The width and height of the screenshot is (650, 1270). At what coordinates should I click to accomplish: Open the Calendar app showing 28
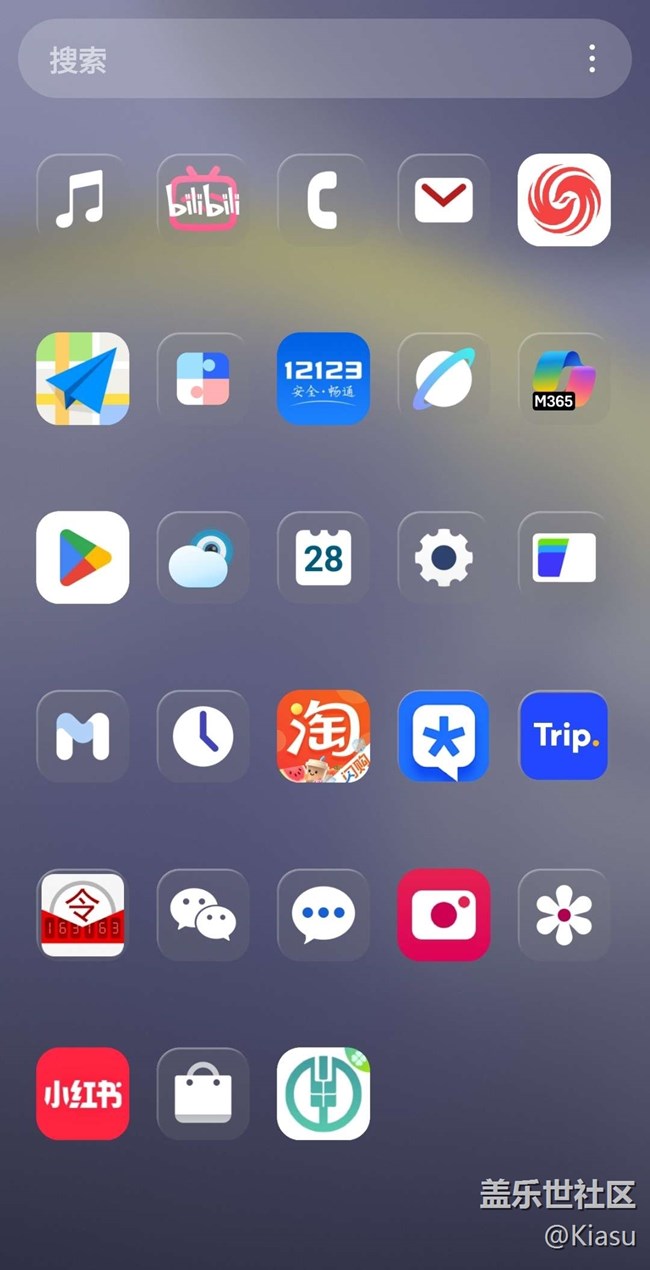[323, 558]
